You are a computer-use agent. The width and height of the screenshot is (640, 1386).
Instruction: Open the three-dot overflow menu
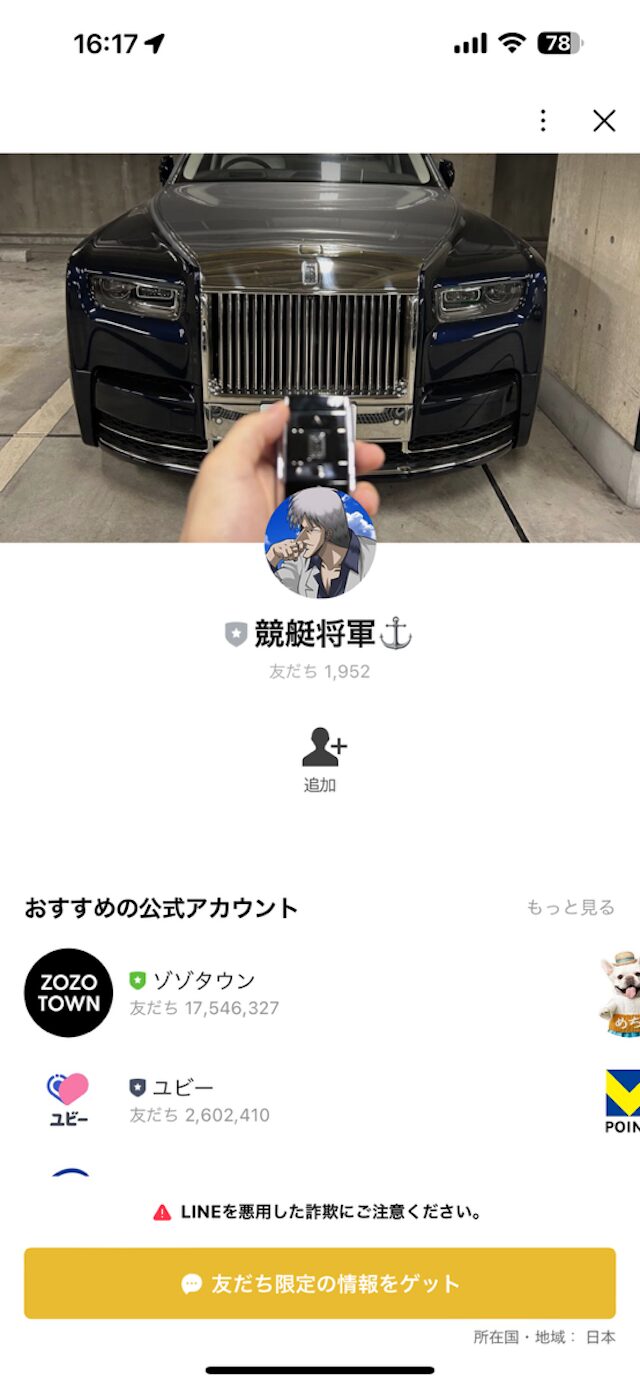pyautogui.click(x=543, y=121)
